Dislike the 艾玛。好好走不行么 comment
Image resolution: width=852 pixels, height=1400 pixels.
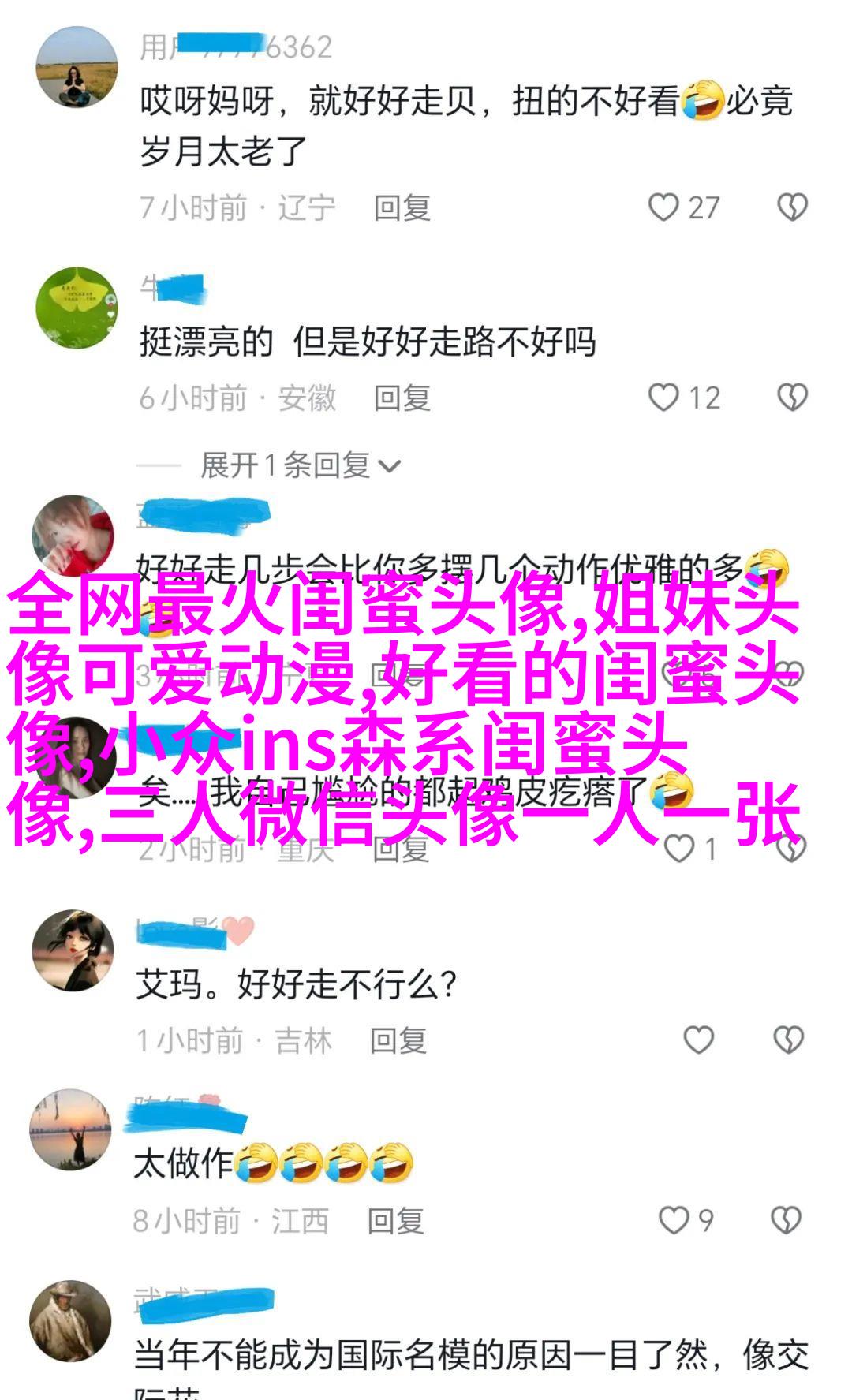click(788, 1040)
